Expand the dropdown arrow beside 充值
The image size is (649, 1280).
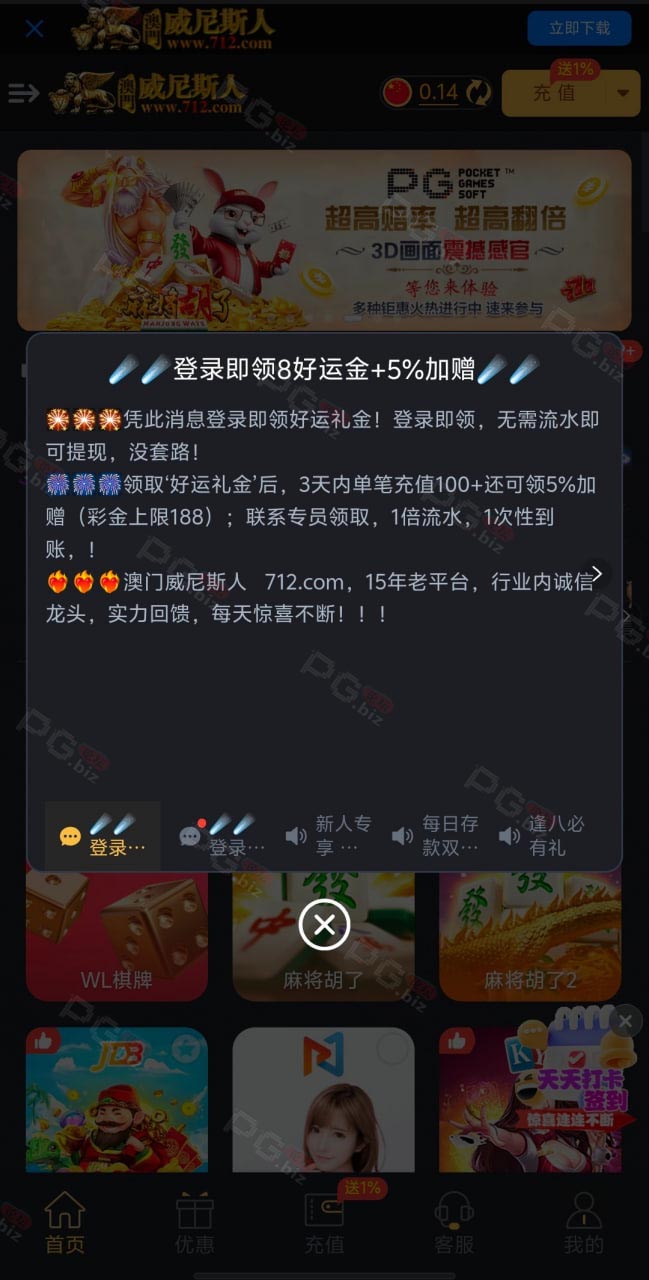623,93
